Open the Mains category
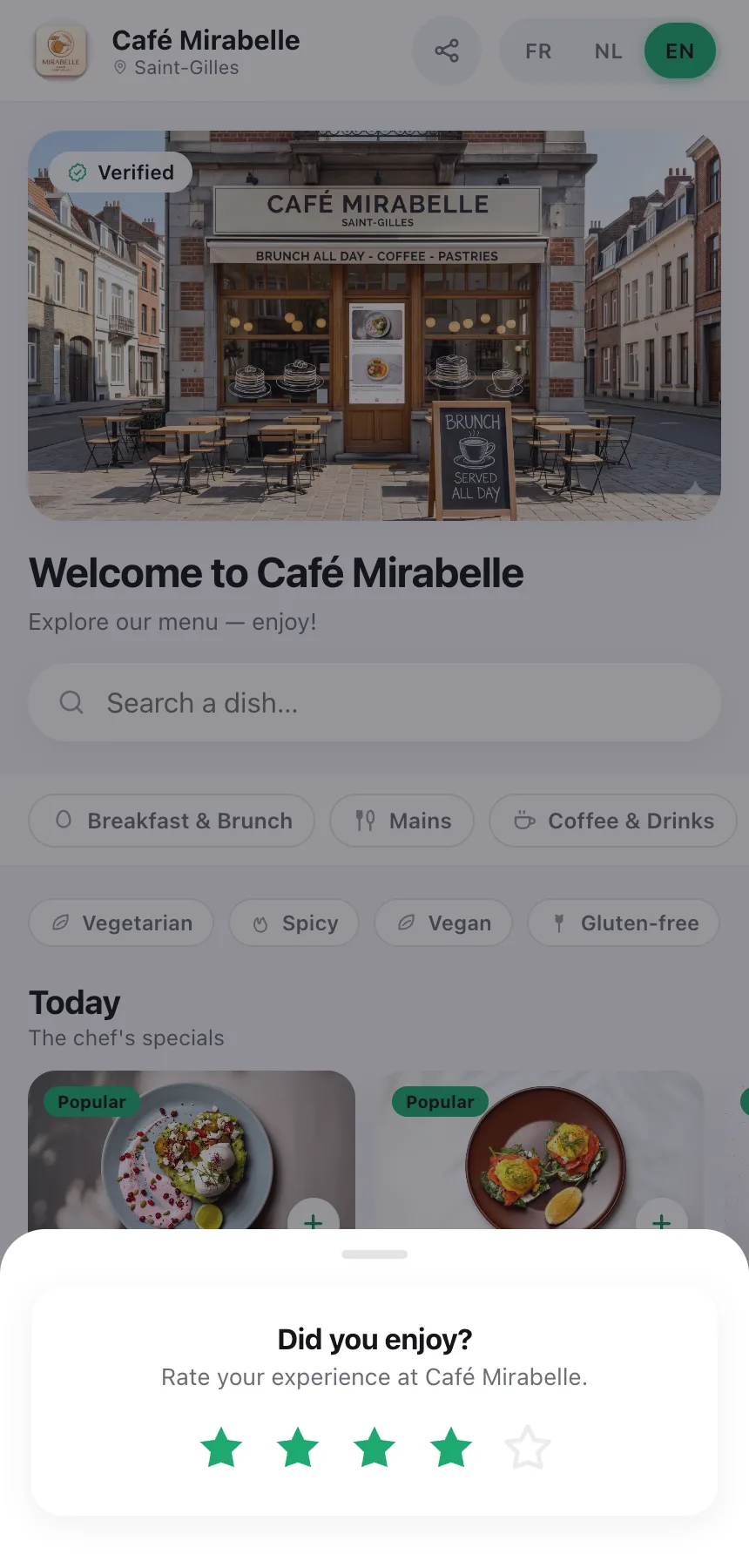 (x=402, y=821)
